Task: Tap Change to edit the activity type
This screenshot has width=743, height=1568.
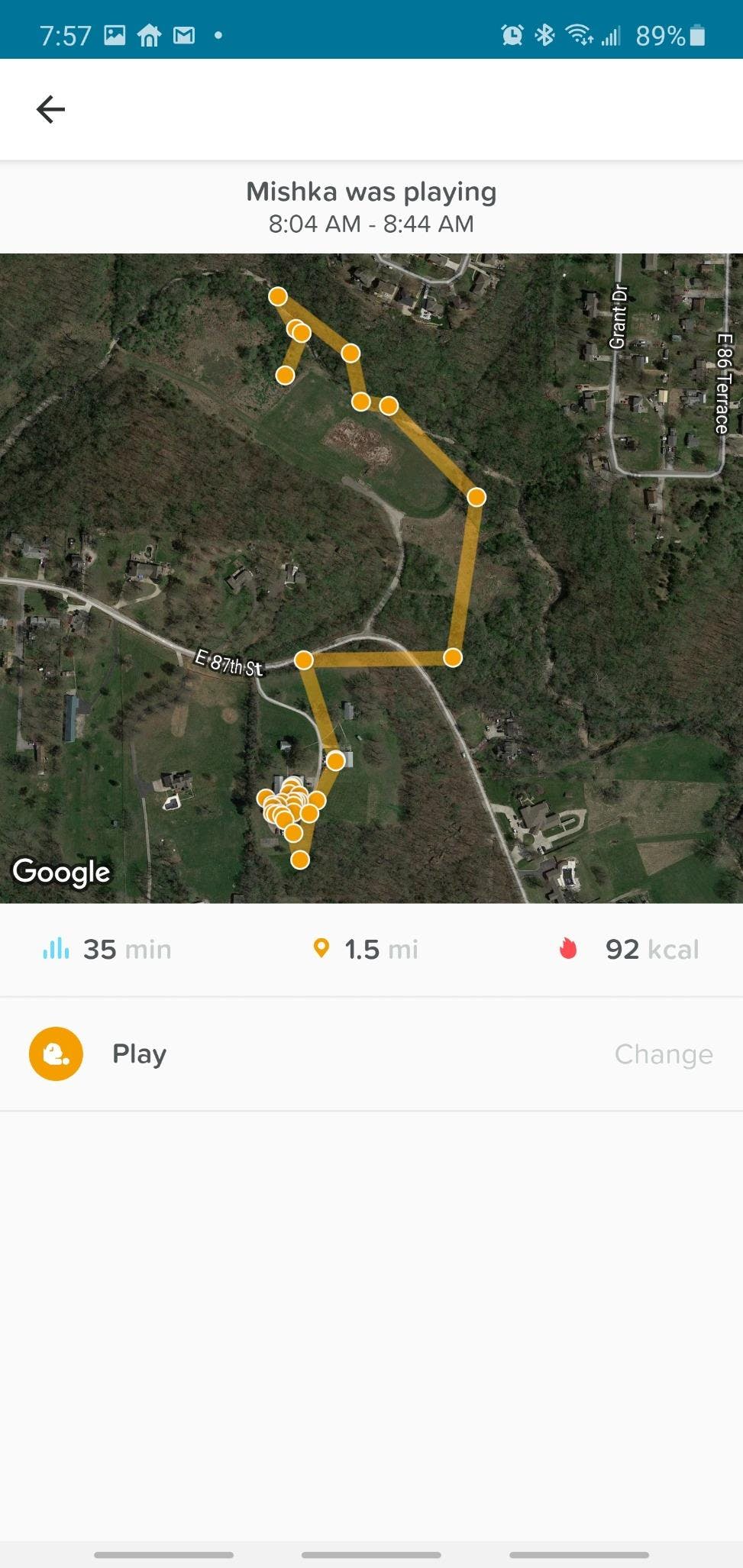Action: (663, 1054)
